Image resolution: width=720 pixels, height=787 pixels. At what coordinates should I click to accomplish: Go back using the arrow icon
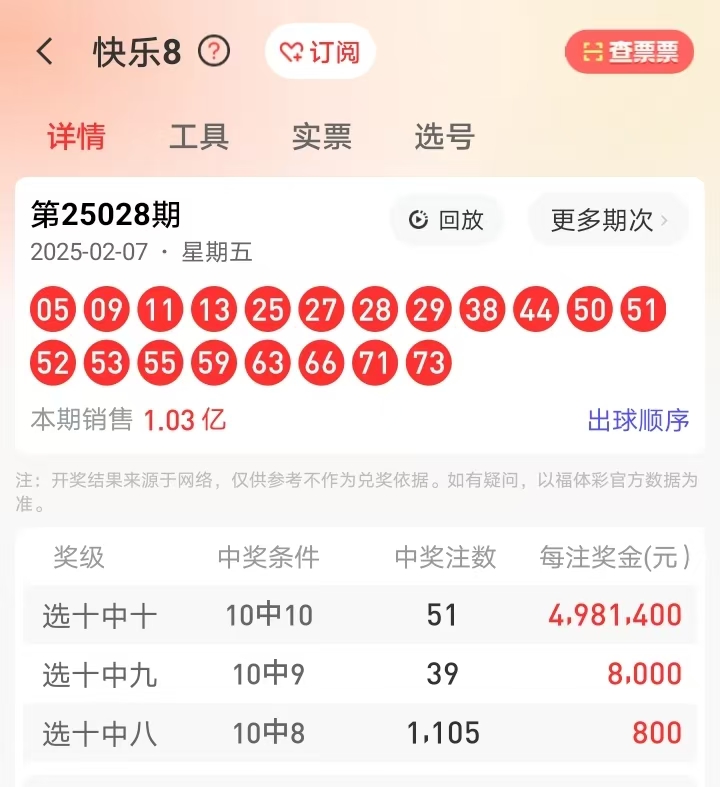(x=45, y=52)
